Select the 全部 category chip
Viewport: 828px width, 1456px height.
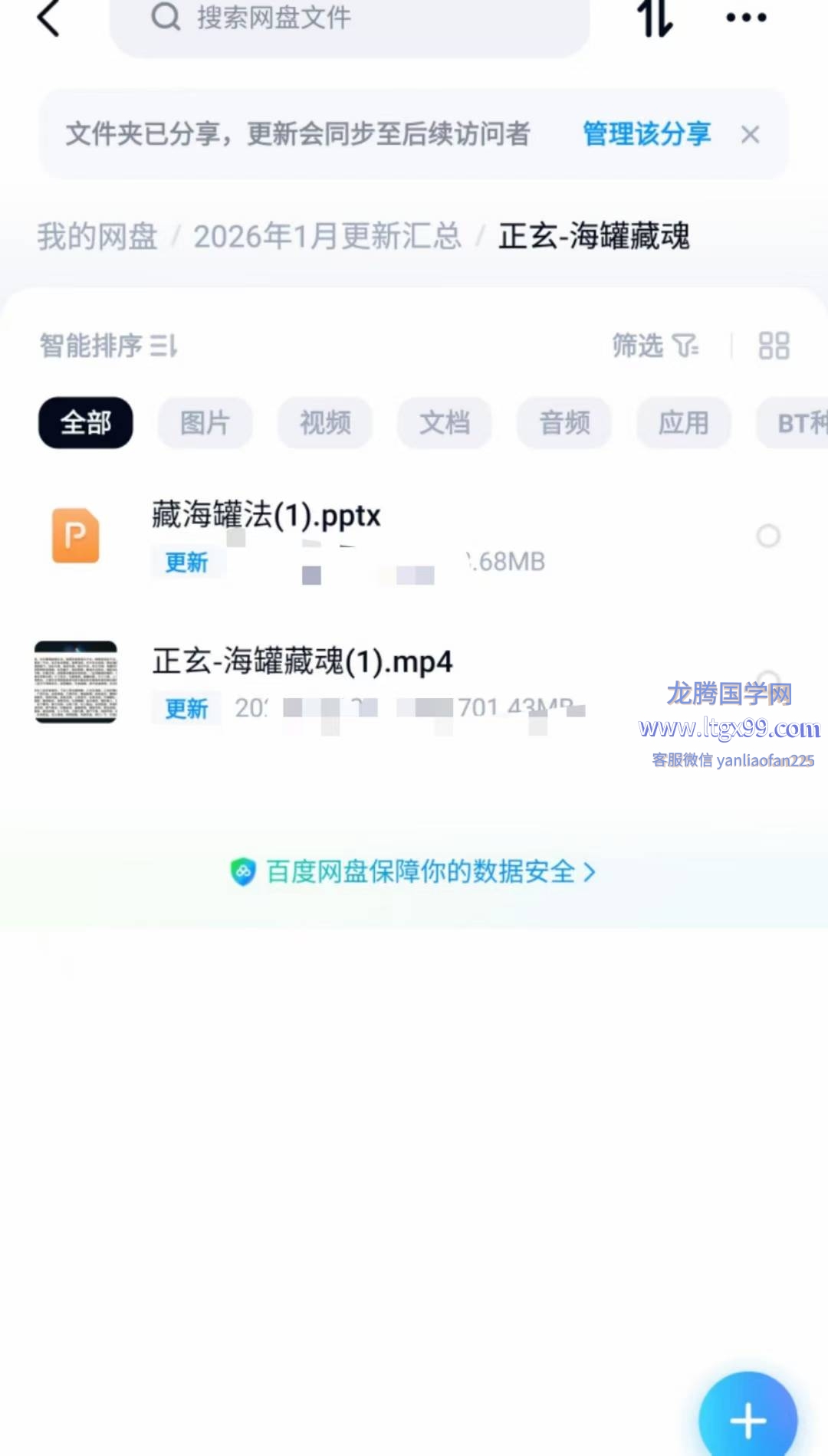point(86,423)
